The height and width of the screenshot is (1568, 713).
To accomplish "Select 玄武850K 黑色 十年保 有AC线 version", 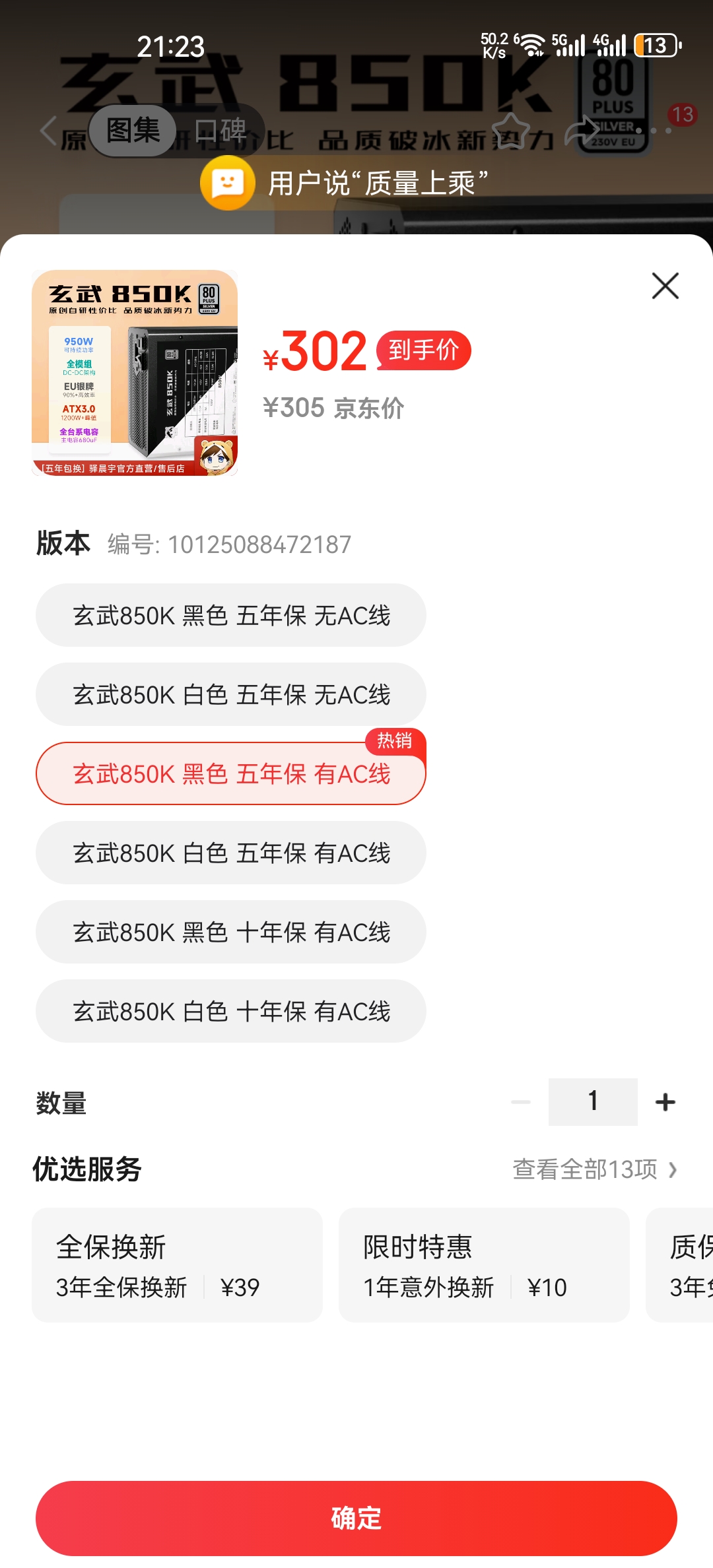I will [x=230, y=932].
